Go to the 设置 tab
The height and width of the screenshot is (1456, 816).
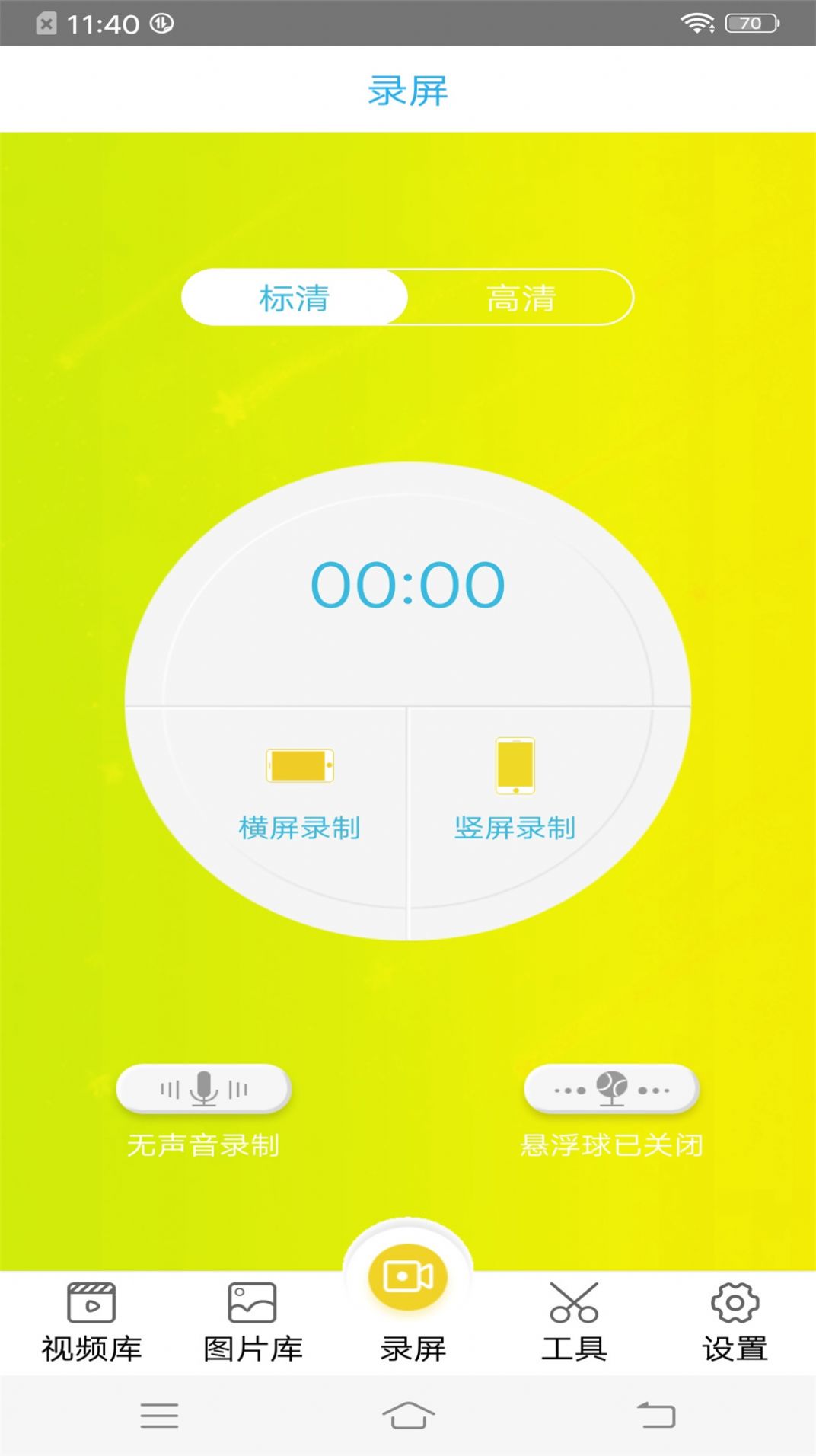point(735,1323)
